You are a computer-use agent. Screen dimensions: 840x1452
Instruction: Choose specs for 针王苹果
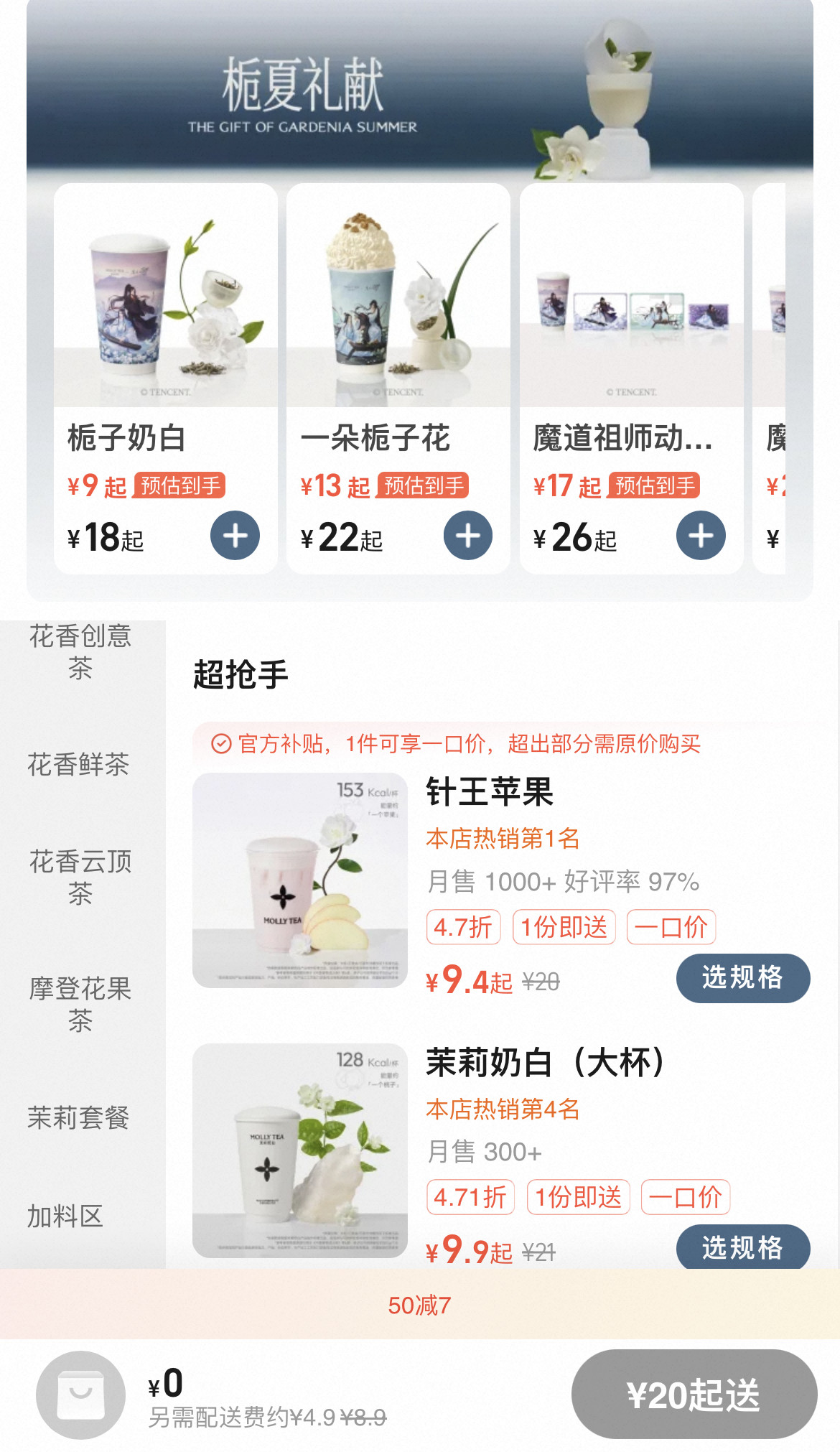(742, 978)
